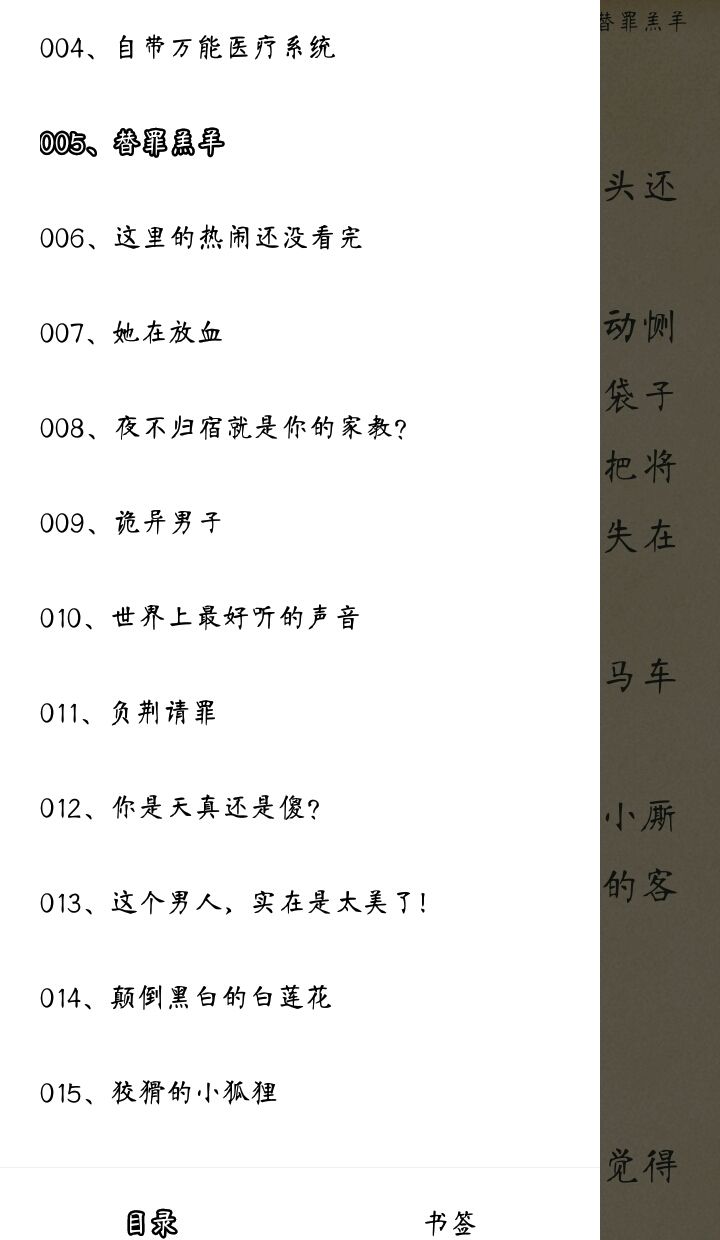Viewport: 720px width, 1240px height.
Task: Go to chapter 015、狡猾的小狐狸
Action: 158,1093
